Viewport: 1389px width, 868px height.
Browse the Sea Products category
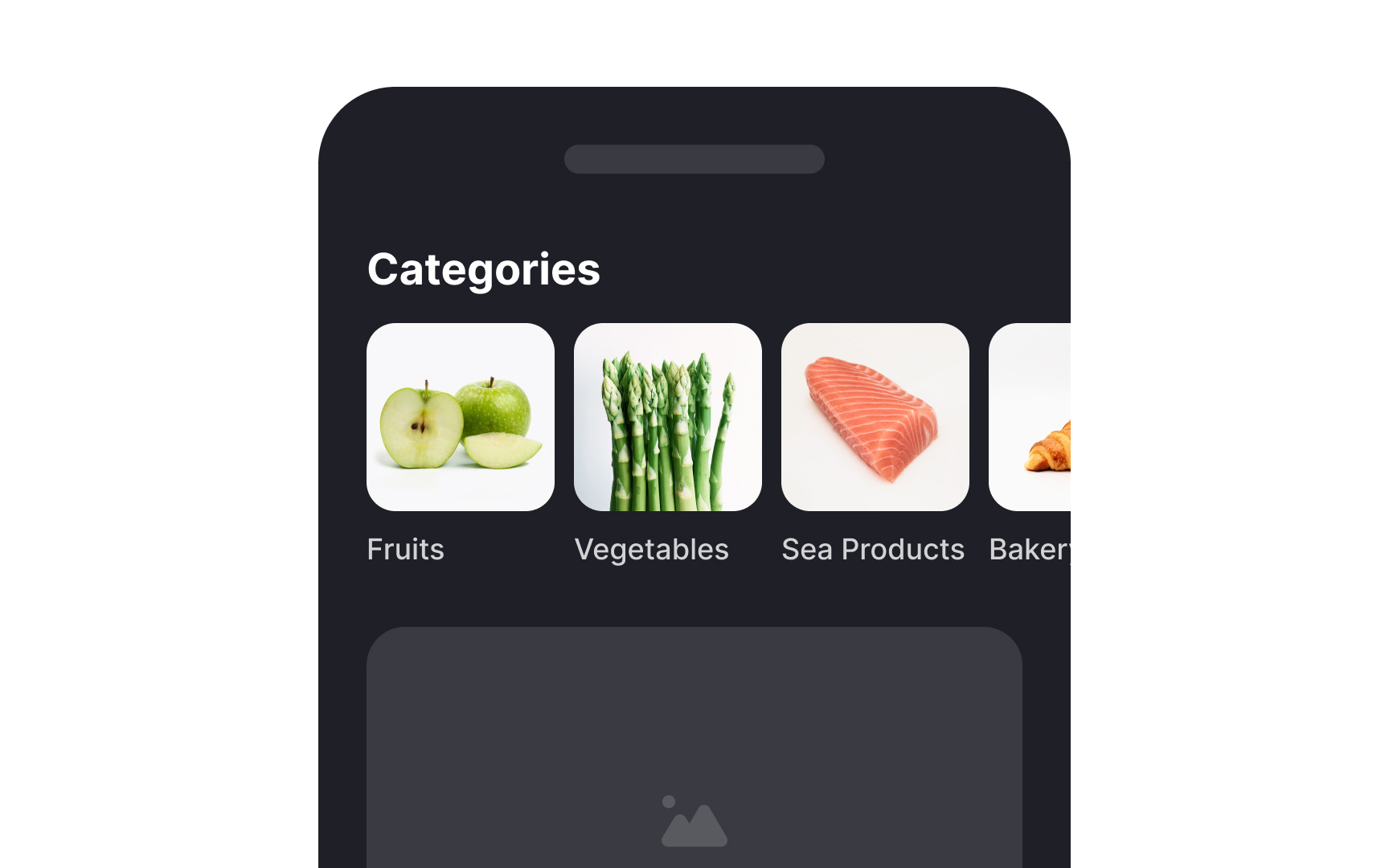pos(875,417)
